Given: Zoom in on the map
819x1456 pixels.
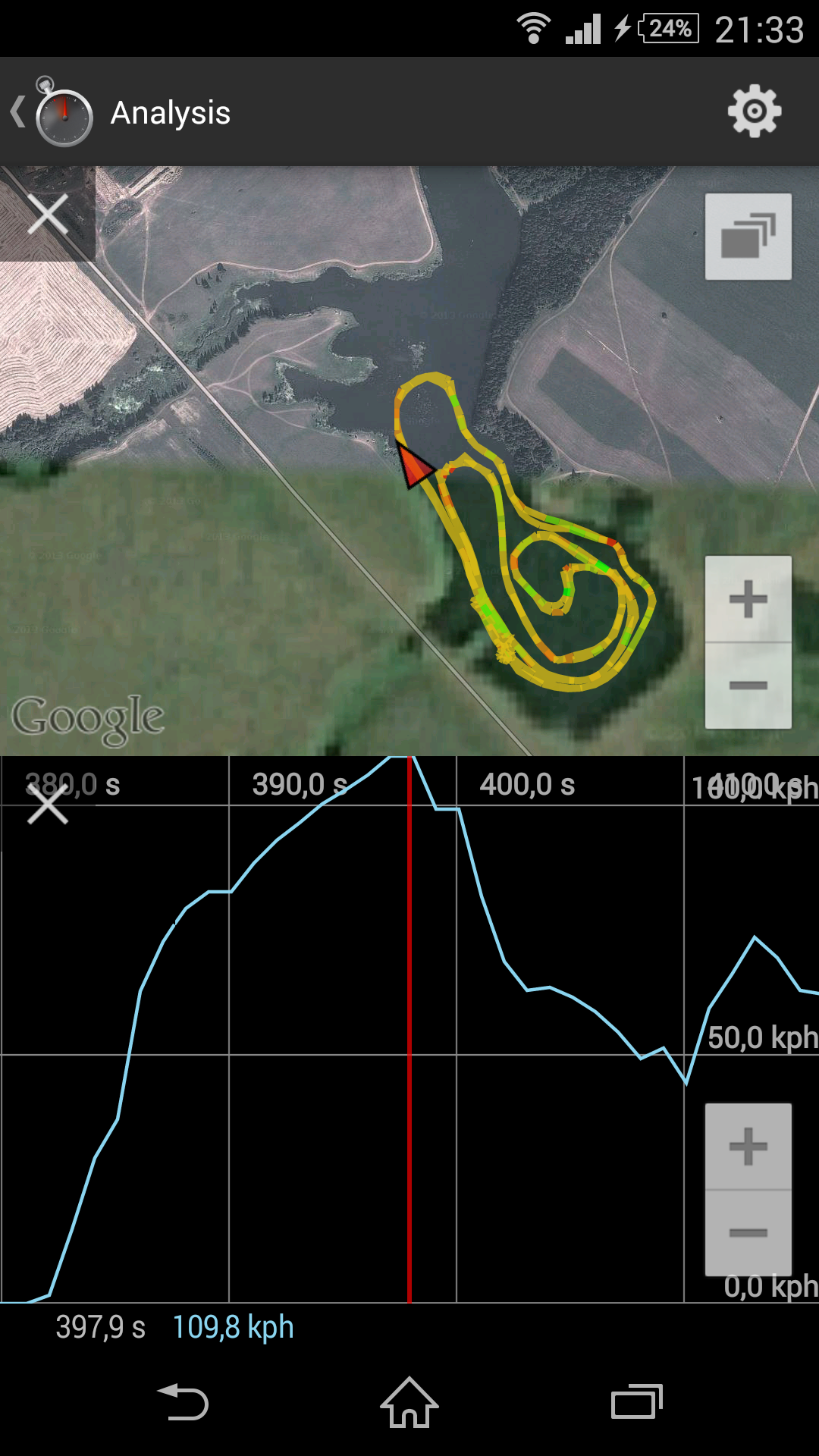Looking at the screenshot, I should click(748, 599).
